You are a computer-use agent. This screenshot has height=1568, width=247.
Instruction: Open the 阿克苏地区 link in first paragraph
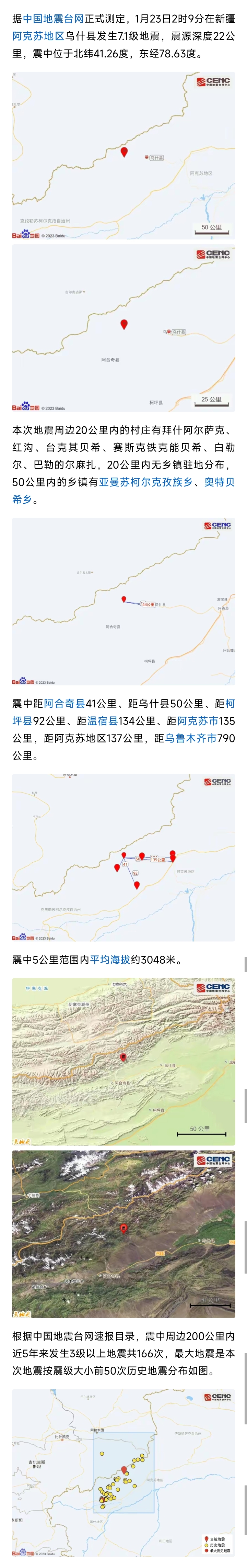click(x=38, y=36)
